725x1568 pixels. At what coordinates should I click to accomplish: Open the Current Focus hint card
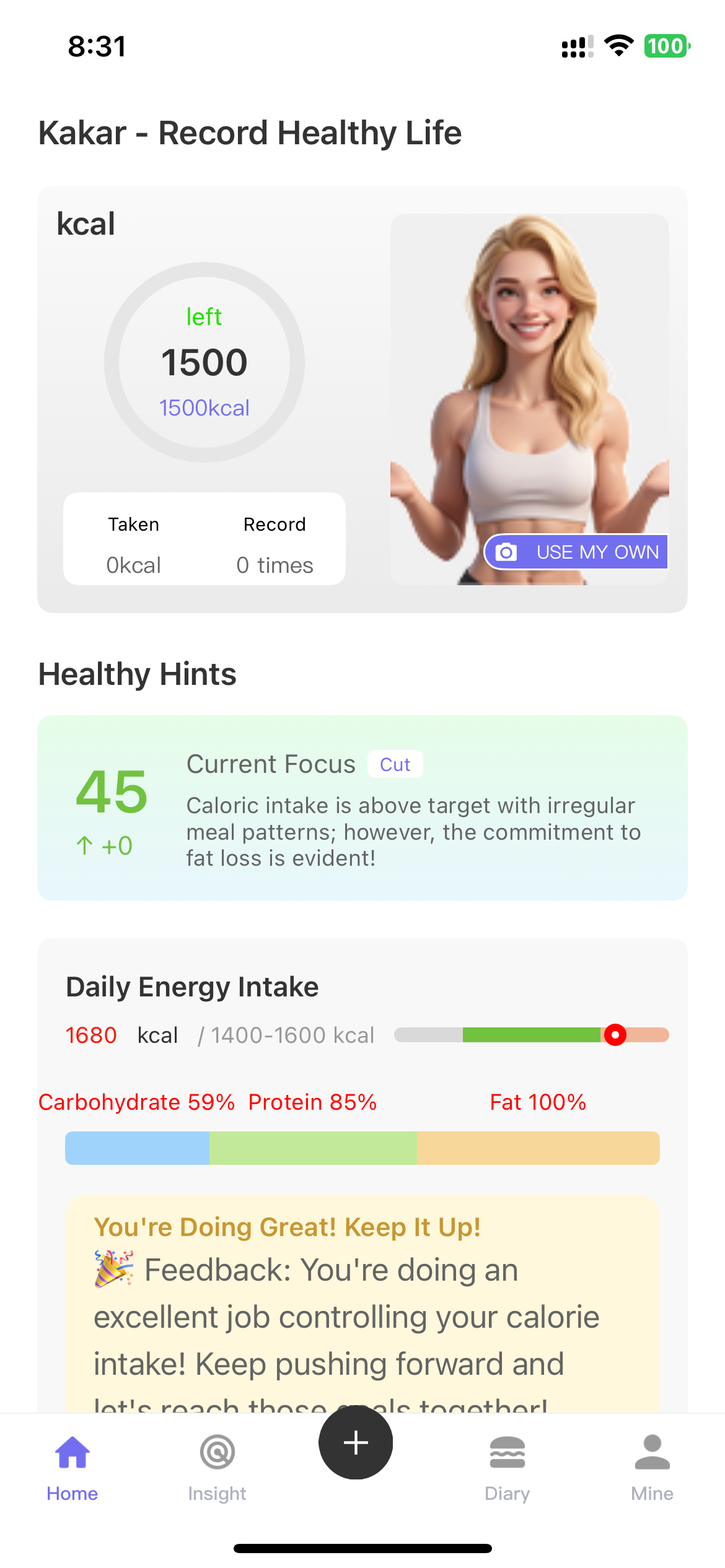coord(362,808)
